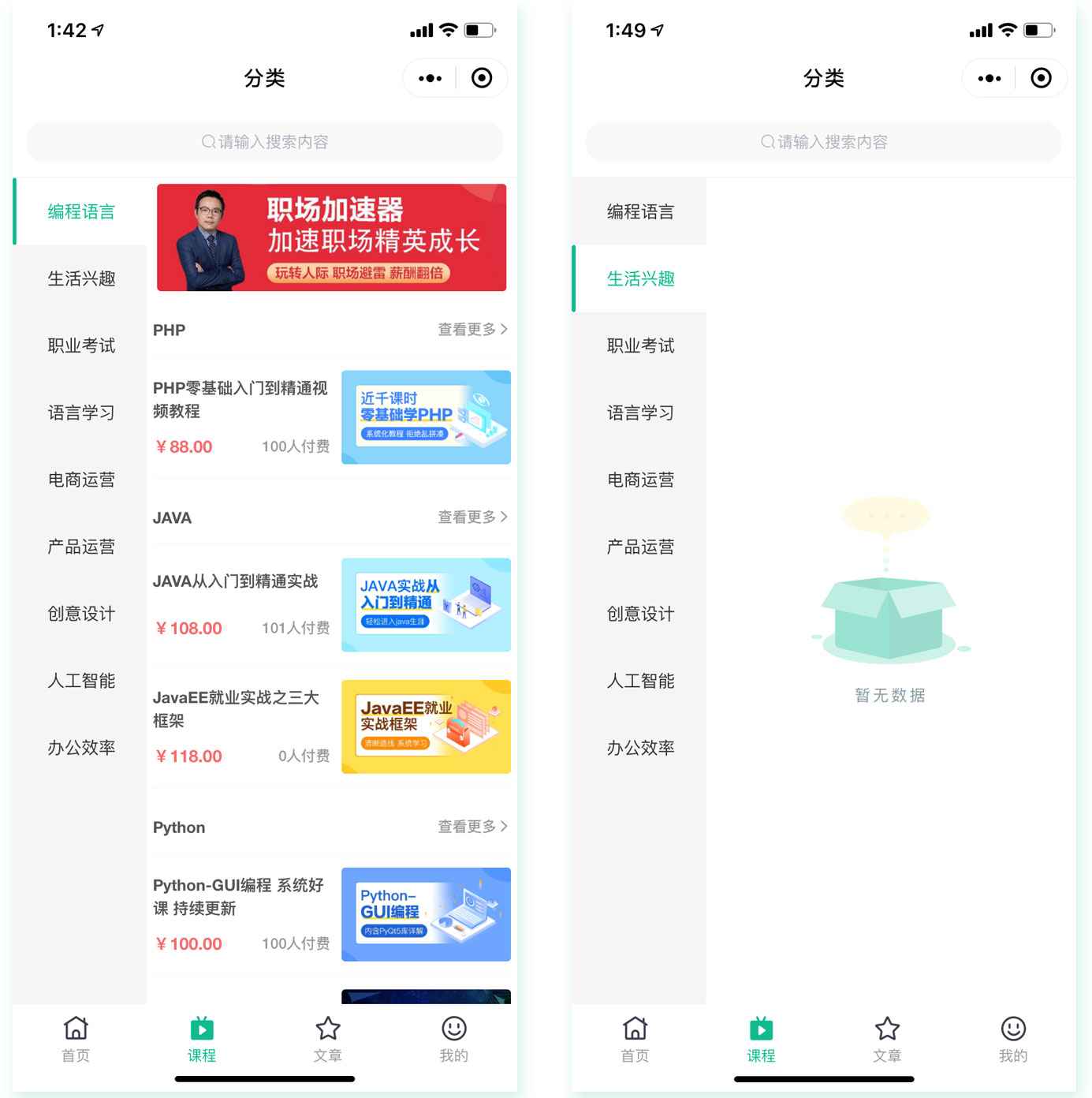Open the PHP零基础入门到精通视频教程 course
The height and width of the screenshot is (1098, 1092).
pos(331,417)
